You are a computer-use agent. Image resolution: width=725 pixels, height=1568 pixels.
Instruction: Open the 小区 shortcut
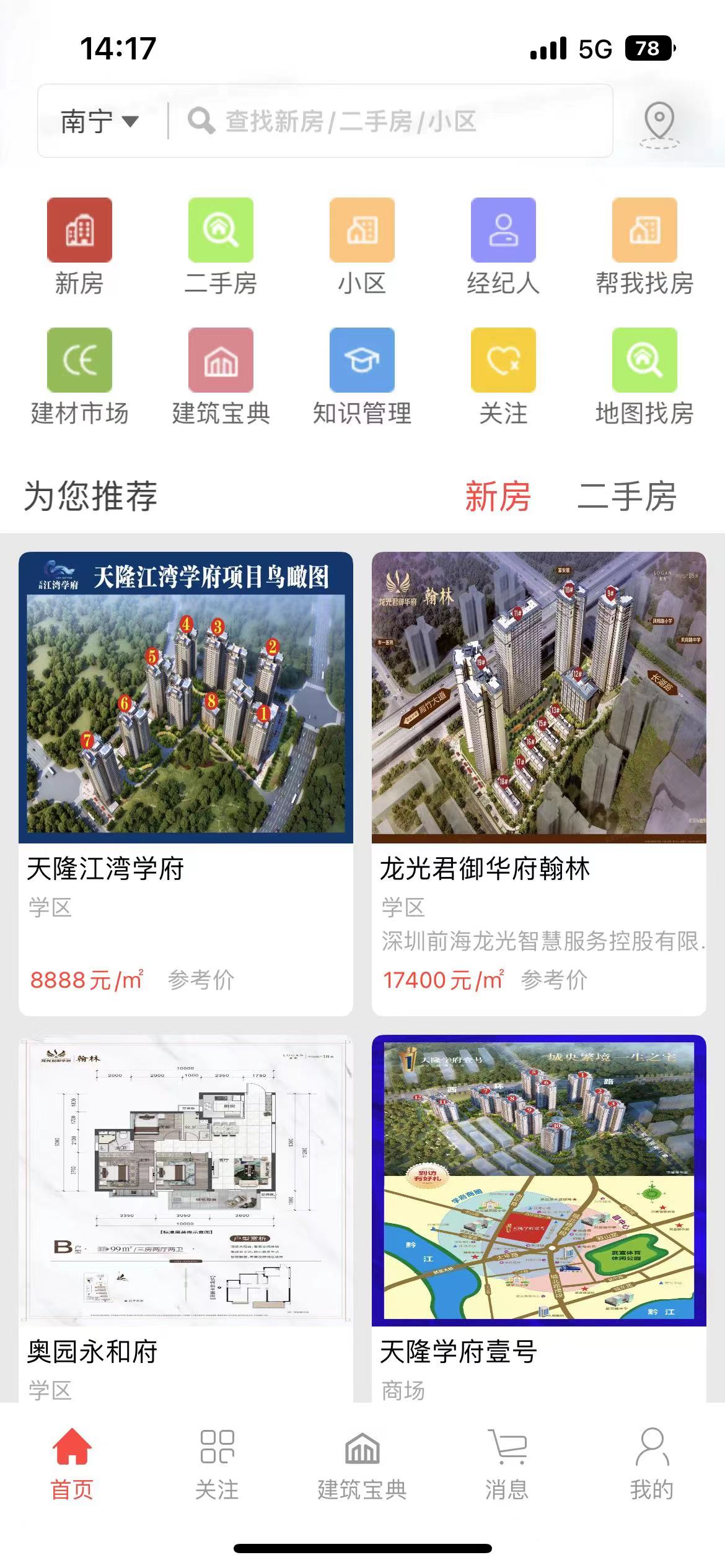pyautogui.click(x=362, y=246)
